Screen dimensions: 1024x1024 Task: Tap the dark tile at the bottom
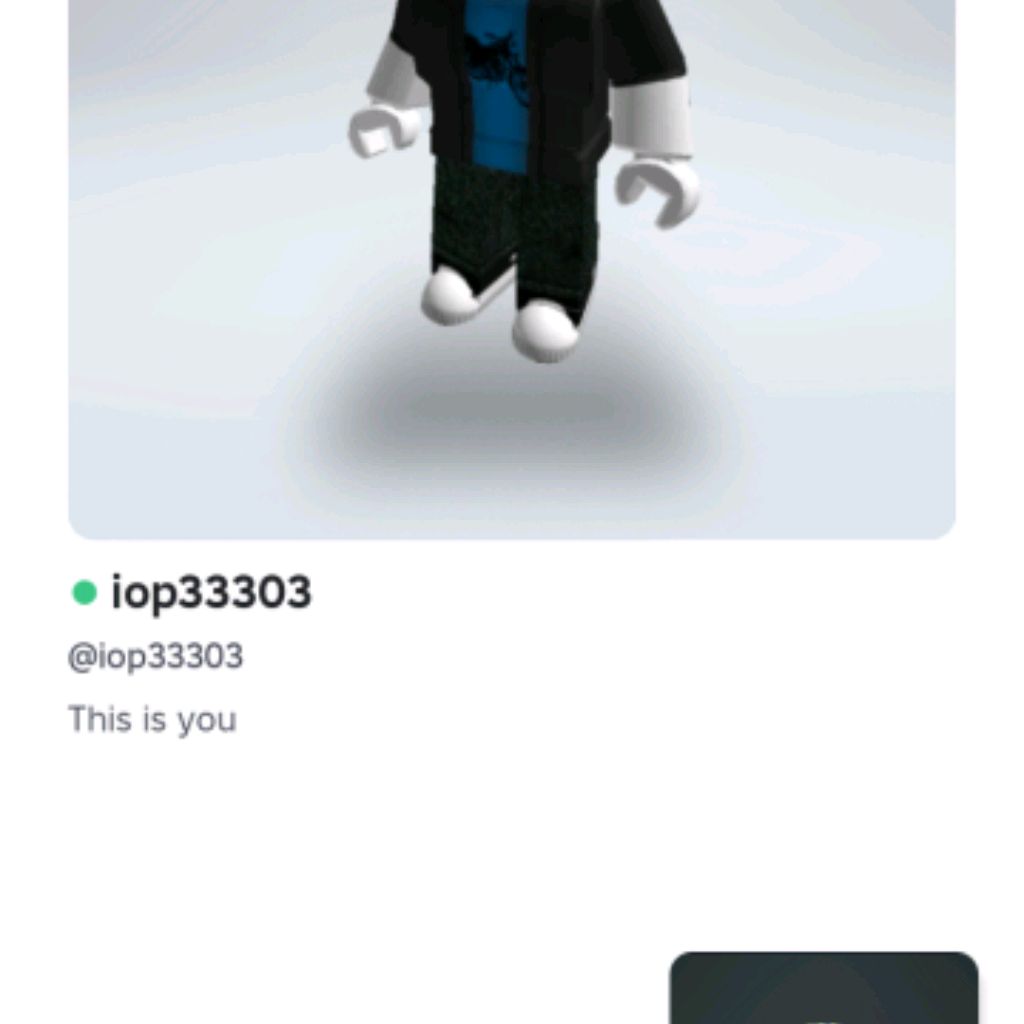(823, 989)
